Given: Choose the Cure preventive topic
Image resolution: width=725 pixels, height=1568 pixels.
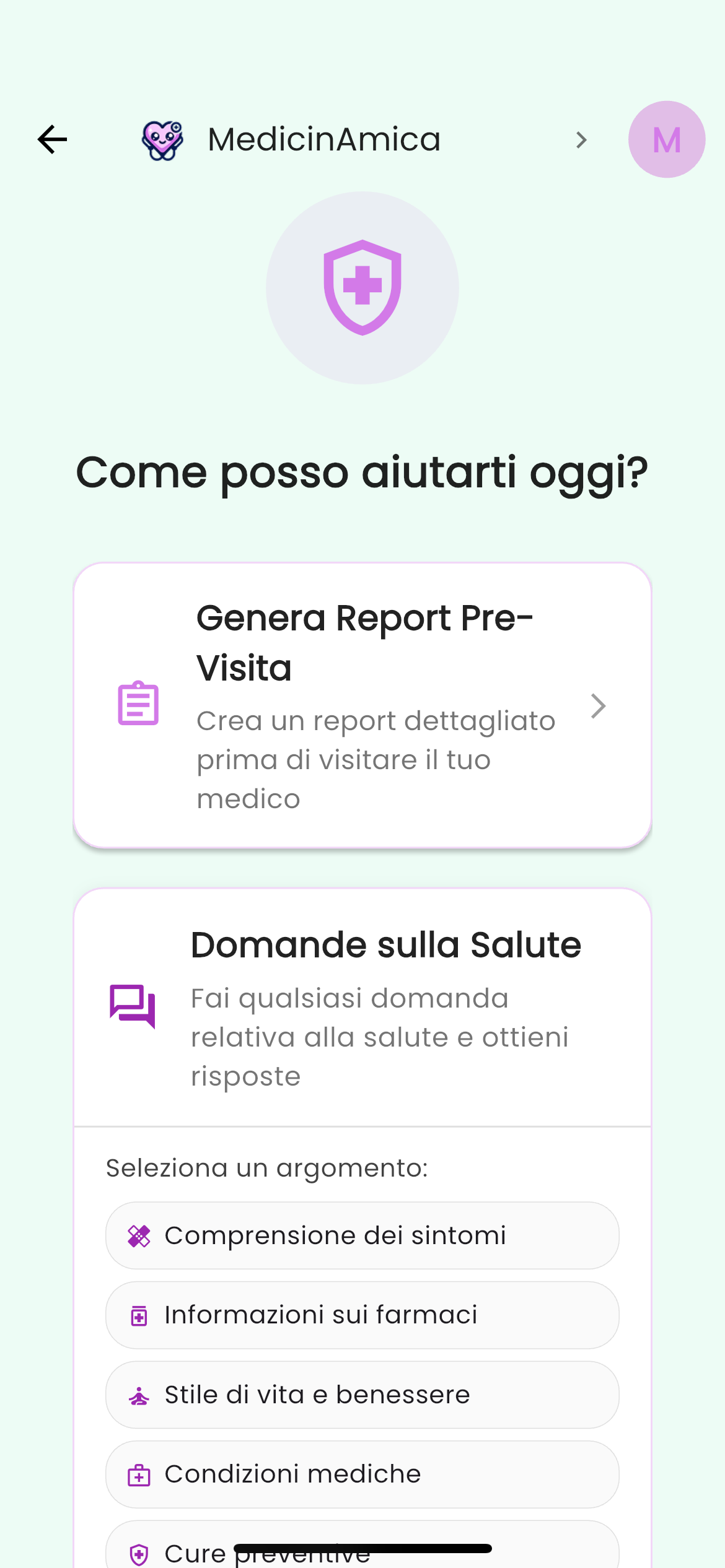Looking at the screenshot, I should 362,1546.
